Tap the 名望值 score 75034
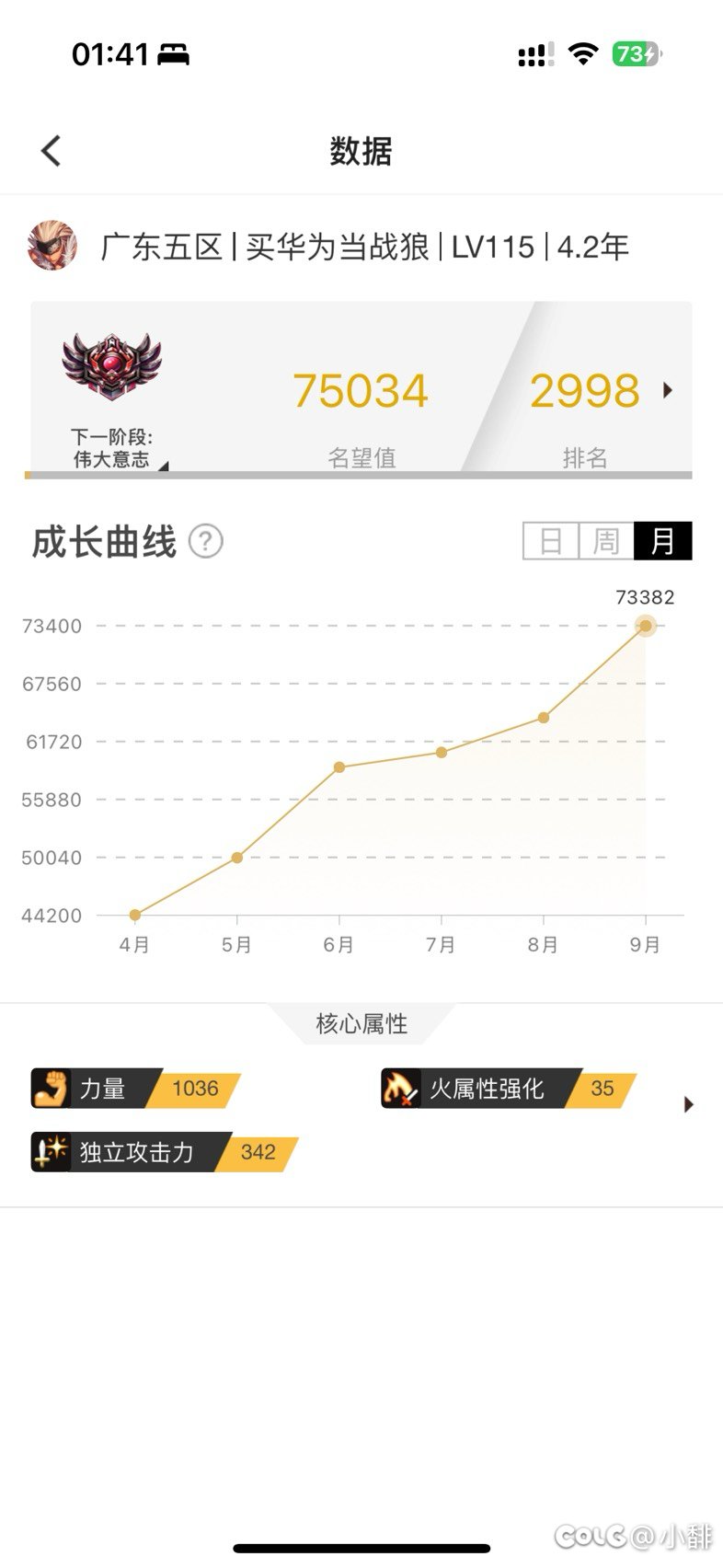This screenshot has height=1568, width=723. pos(360,390)
